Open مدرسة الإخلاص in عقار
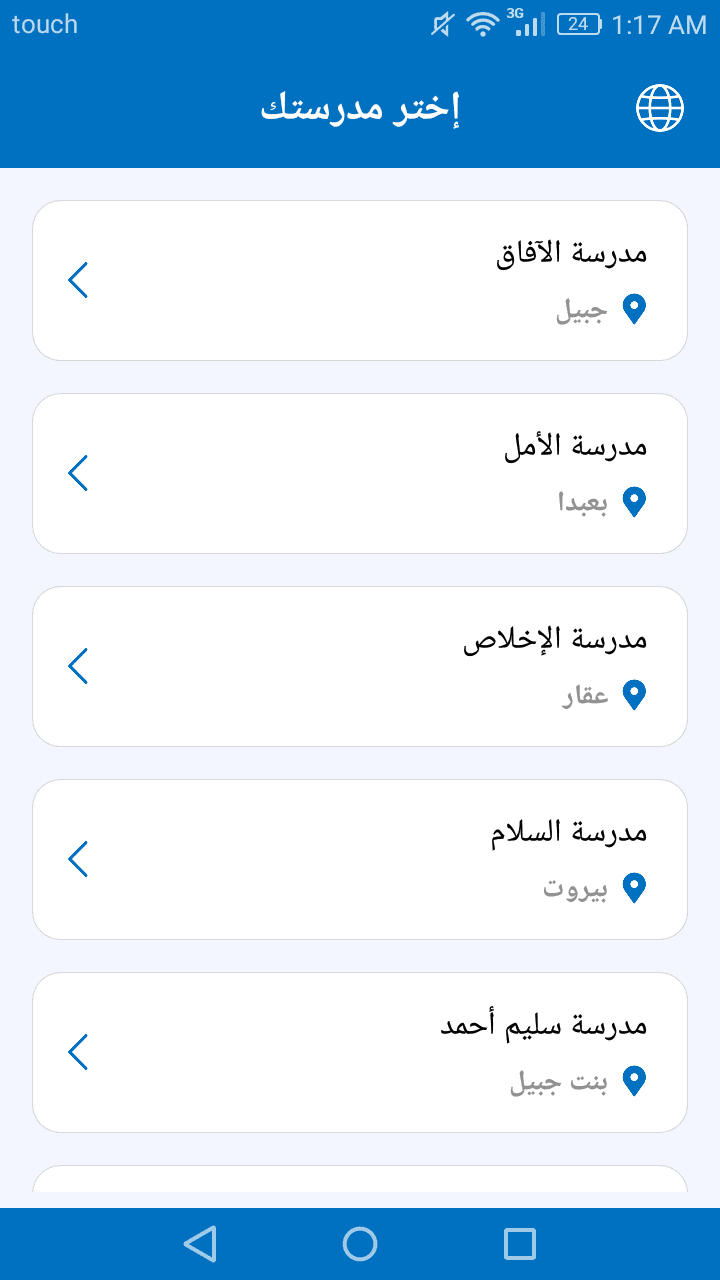This screenshot has height=1280, width=720. (x=360, y=666)
